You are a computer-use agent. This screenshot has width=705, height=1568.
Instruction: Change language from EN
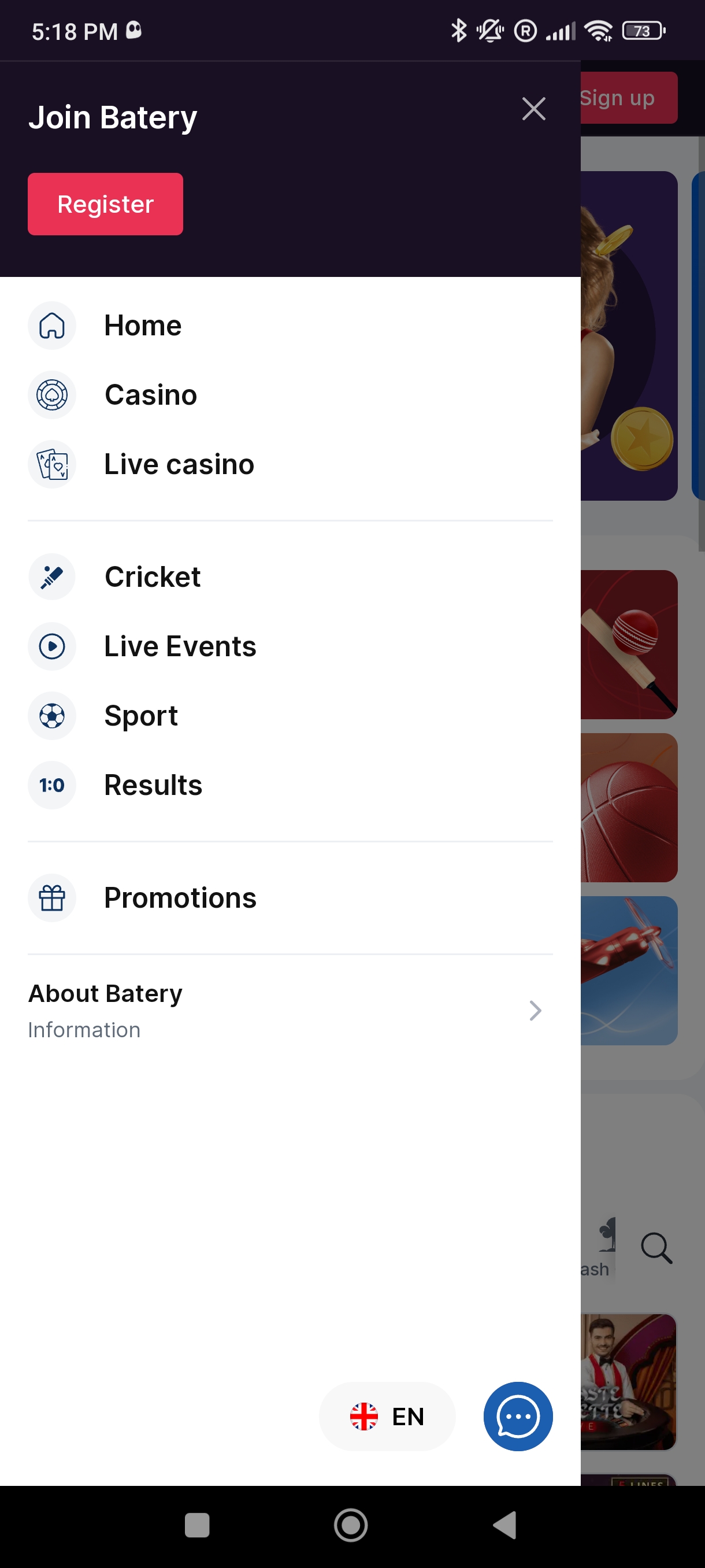tap(387, 1417)
